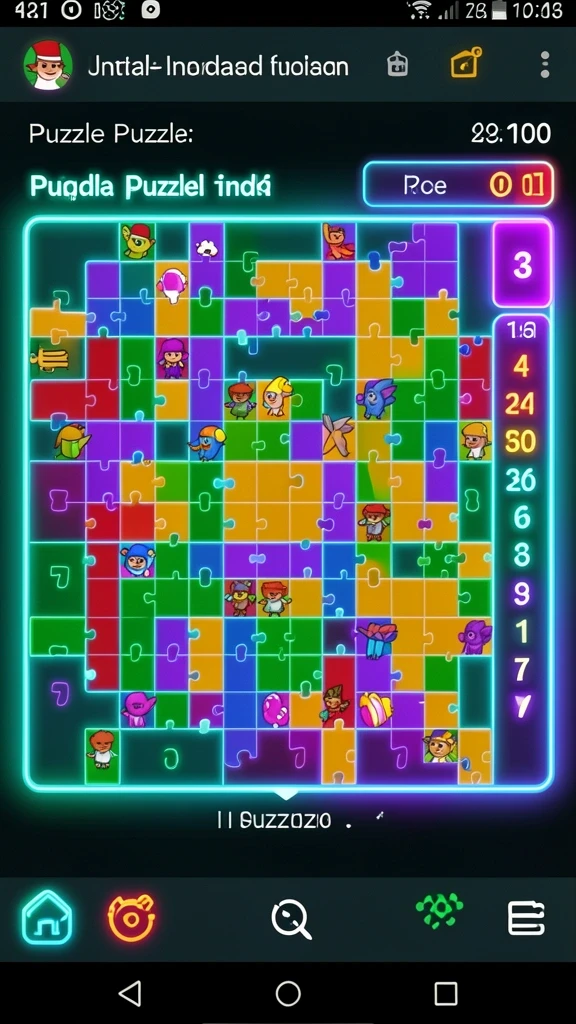Select number 24 in the side column
The image size is (576, 1024).
pyautogui.click(x=520, y=405)
